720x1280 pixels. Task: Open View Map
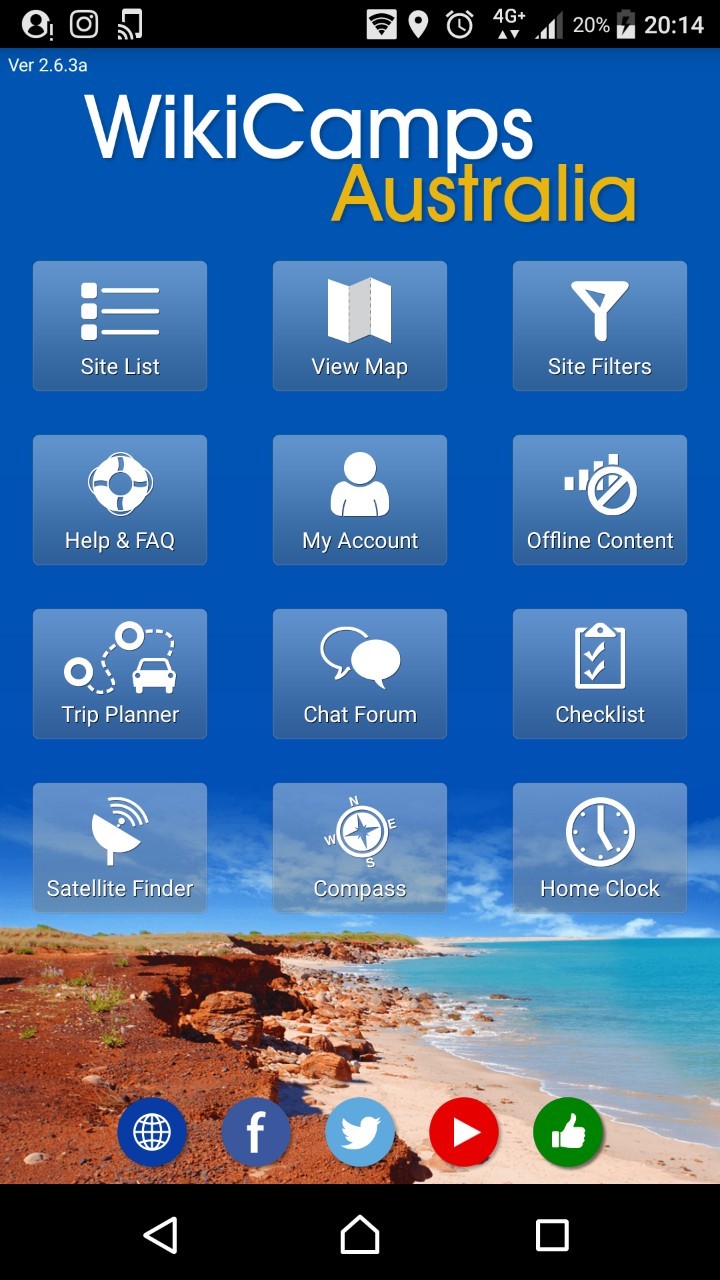(x=360, y=326)
